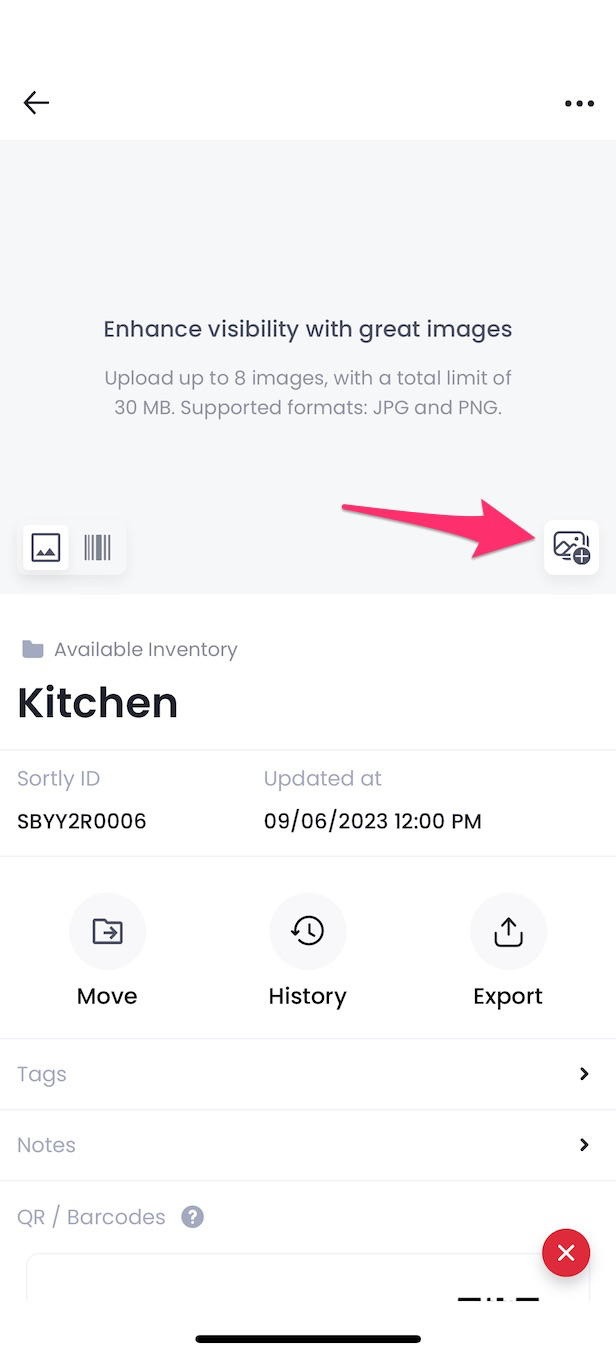The image size is (616, 1346).
Task: Switch to the photo view toggle
Action: pyautogui.click(x=46, y=547)
